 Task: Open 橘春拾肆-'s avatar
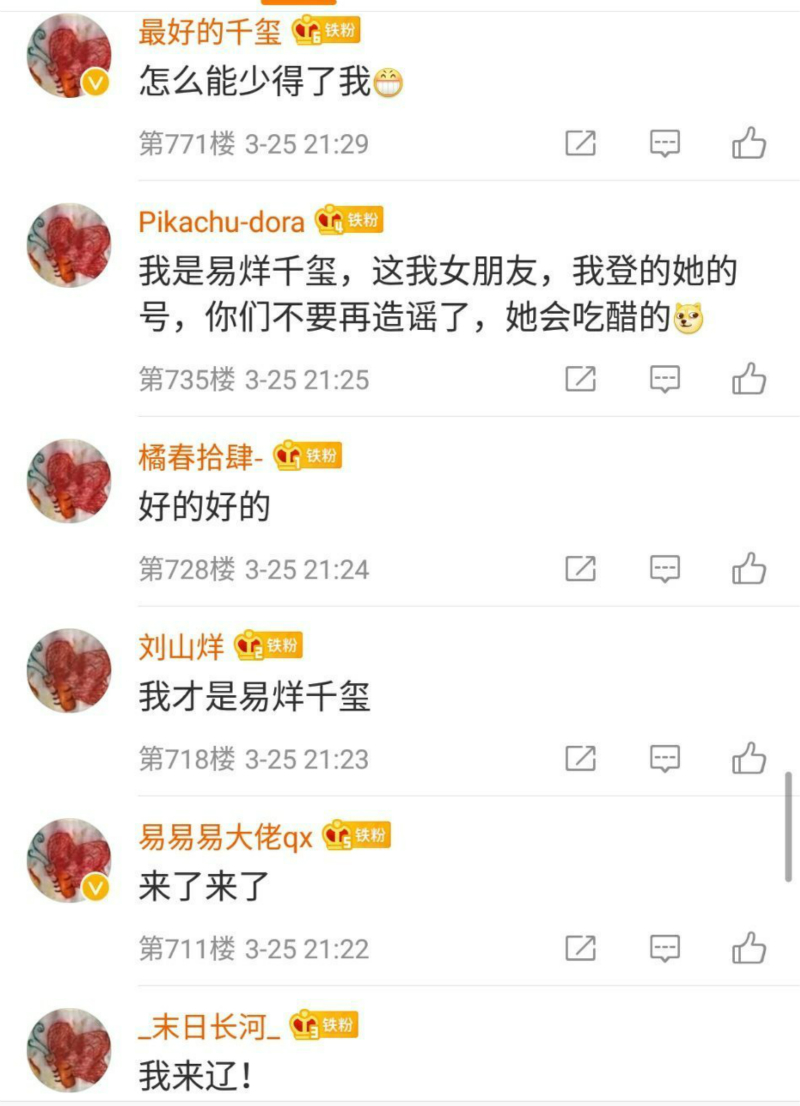tap(68, 481)
